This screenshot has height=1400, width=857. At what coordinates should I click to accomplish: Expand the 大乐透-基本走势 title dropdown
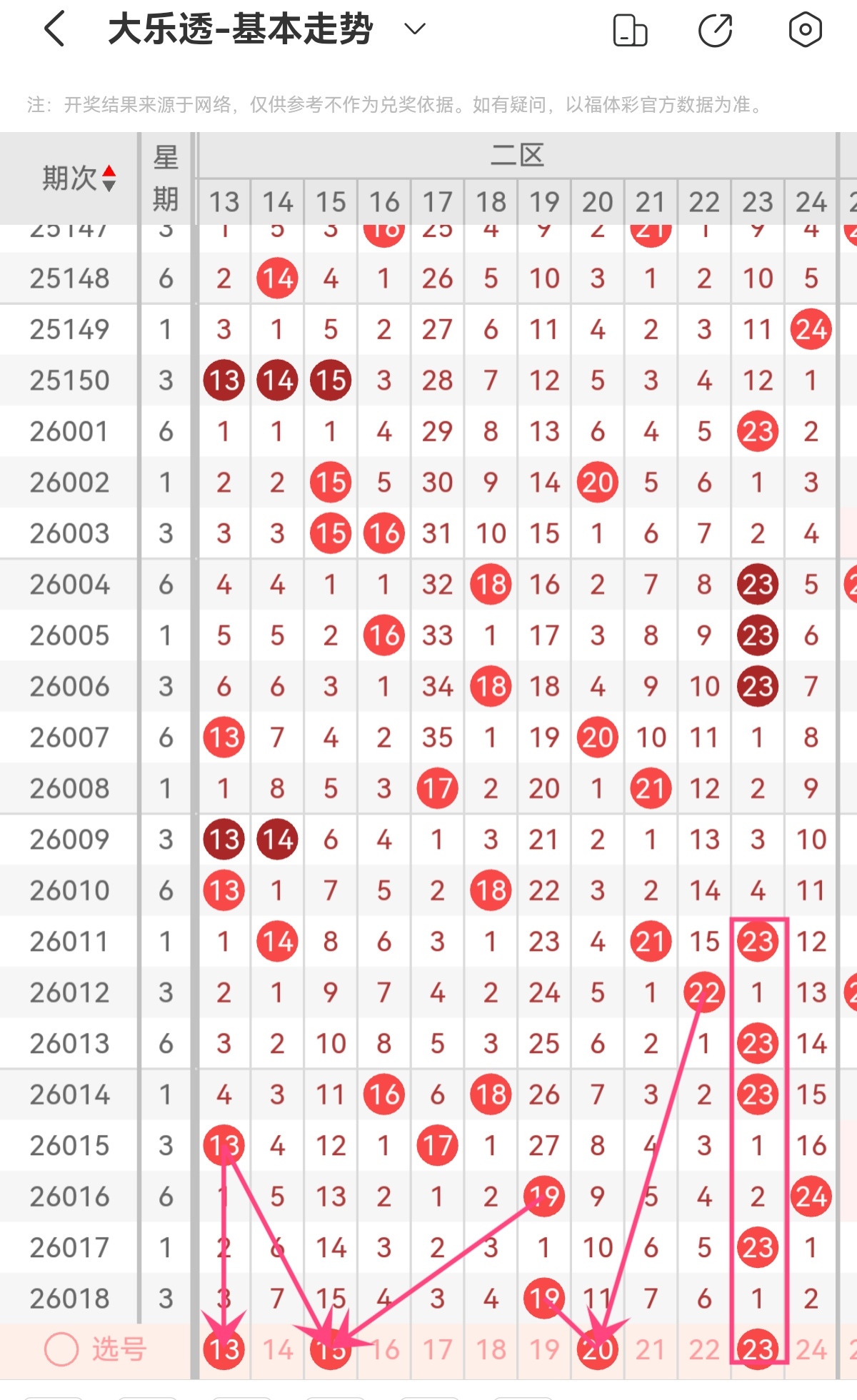[x=414, y=29]
